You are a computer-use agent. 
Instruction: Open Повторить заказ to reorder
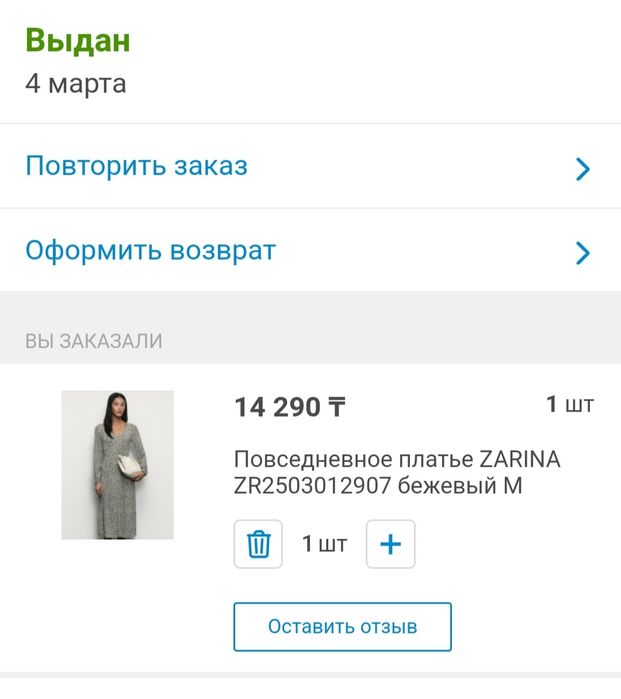tap(310, 167)
